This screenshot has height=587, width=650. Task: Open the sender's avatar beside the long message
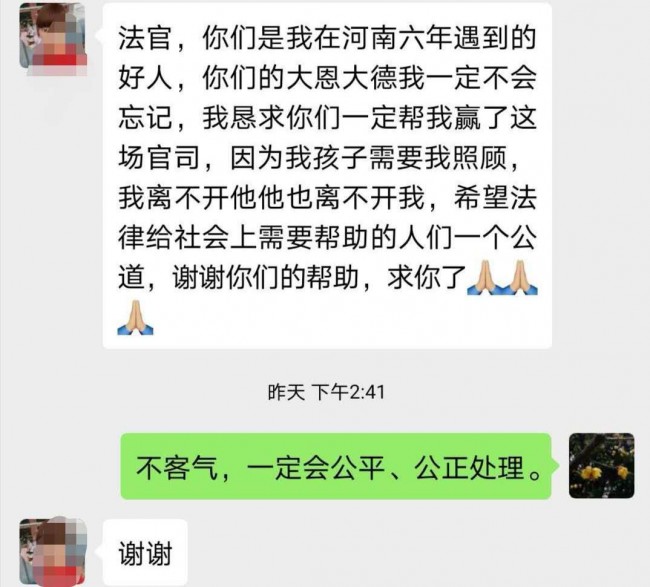pos(52,35)
